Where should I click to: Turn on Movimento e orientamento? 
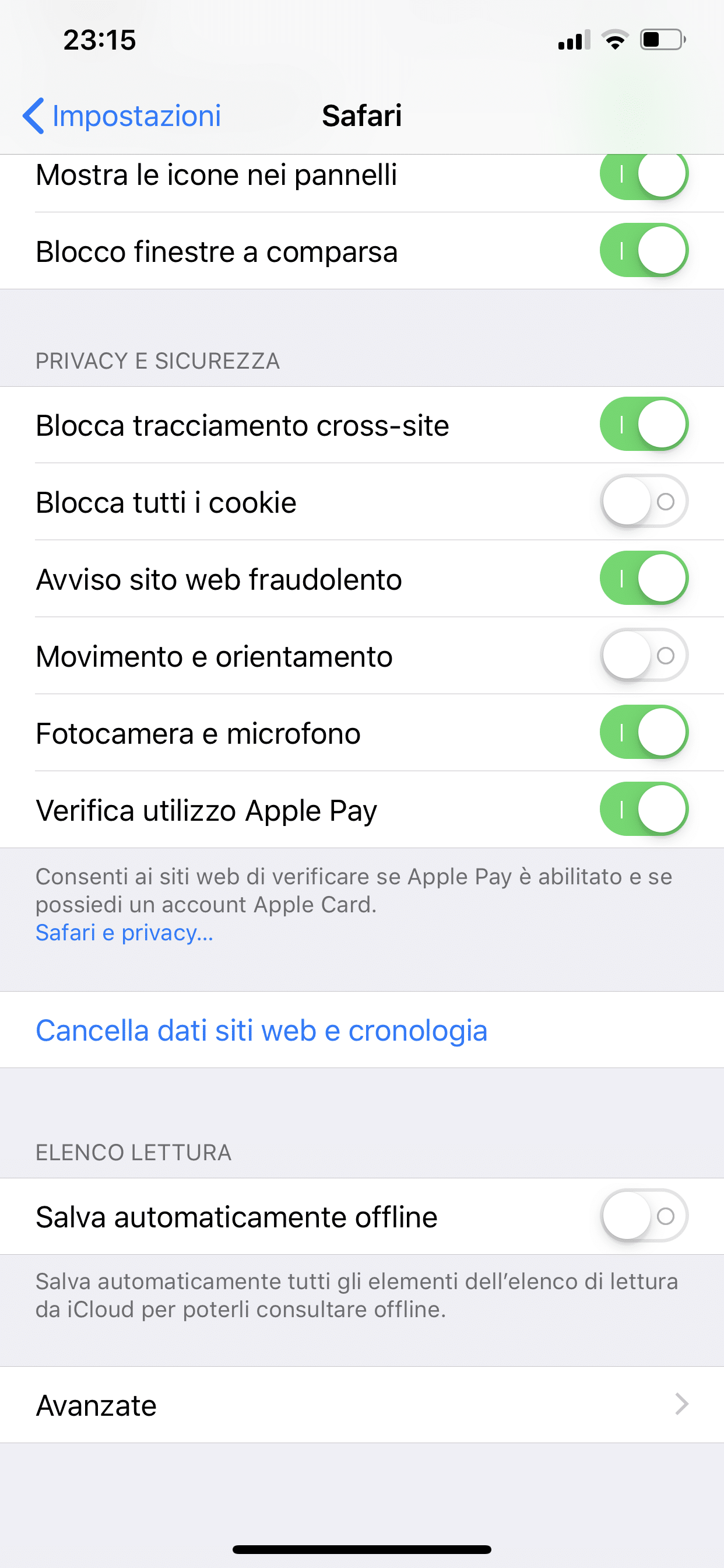(644, 656)
